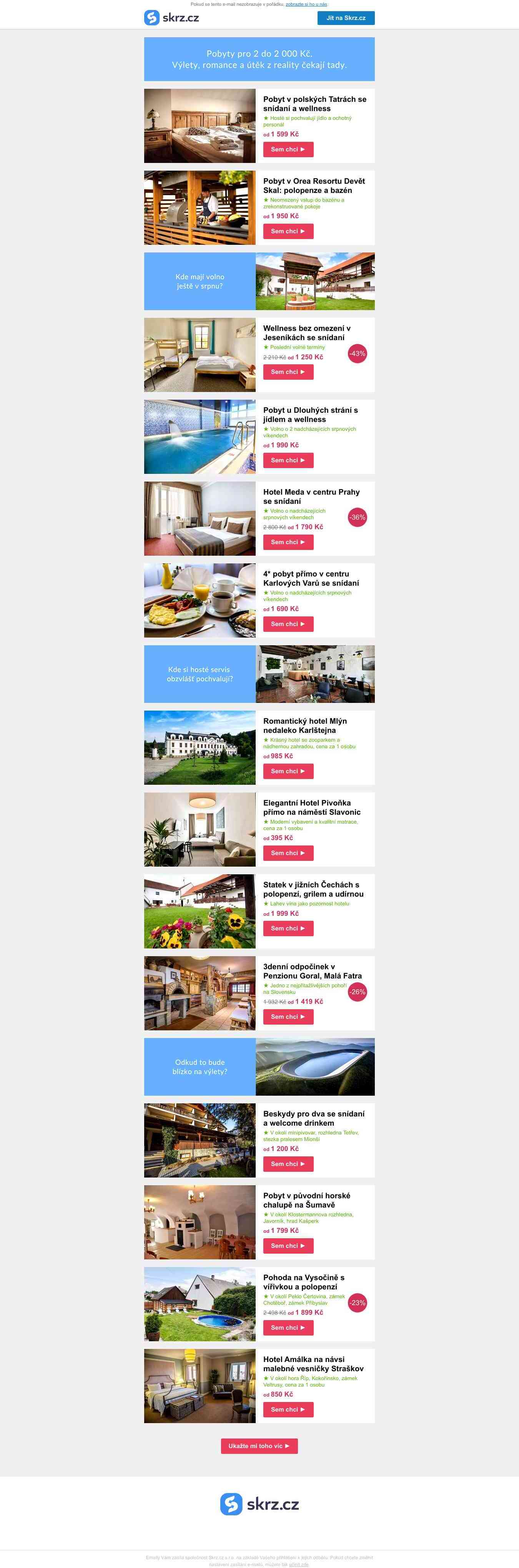The image size is (519, 1568).
Task: Tap 'Sem chci' for Hotel Pivoňka in Slavonice
Action: [x=288, y=853]
